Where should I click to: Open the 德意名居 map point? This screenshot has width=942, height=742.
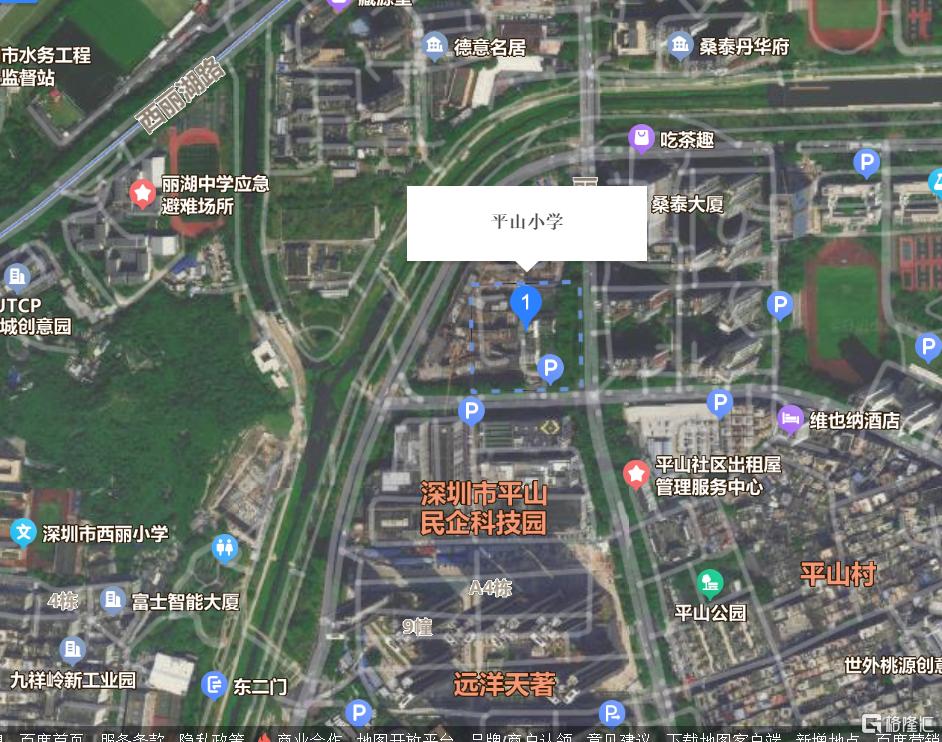pos(434,46)
